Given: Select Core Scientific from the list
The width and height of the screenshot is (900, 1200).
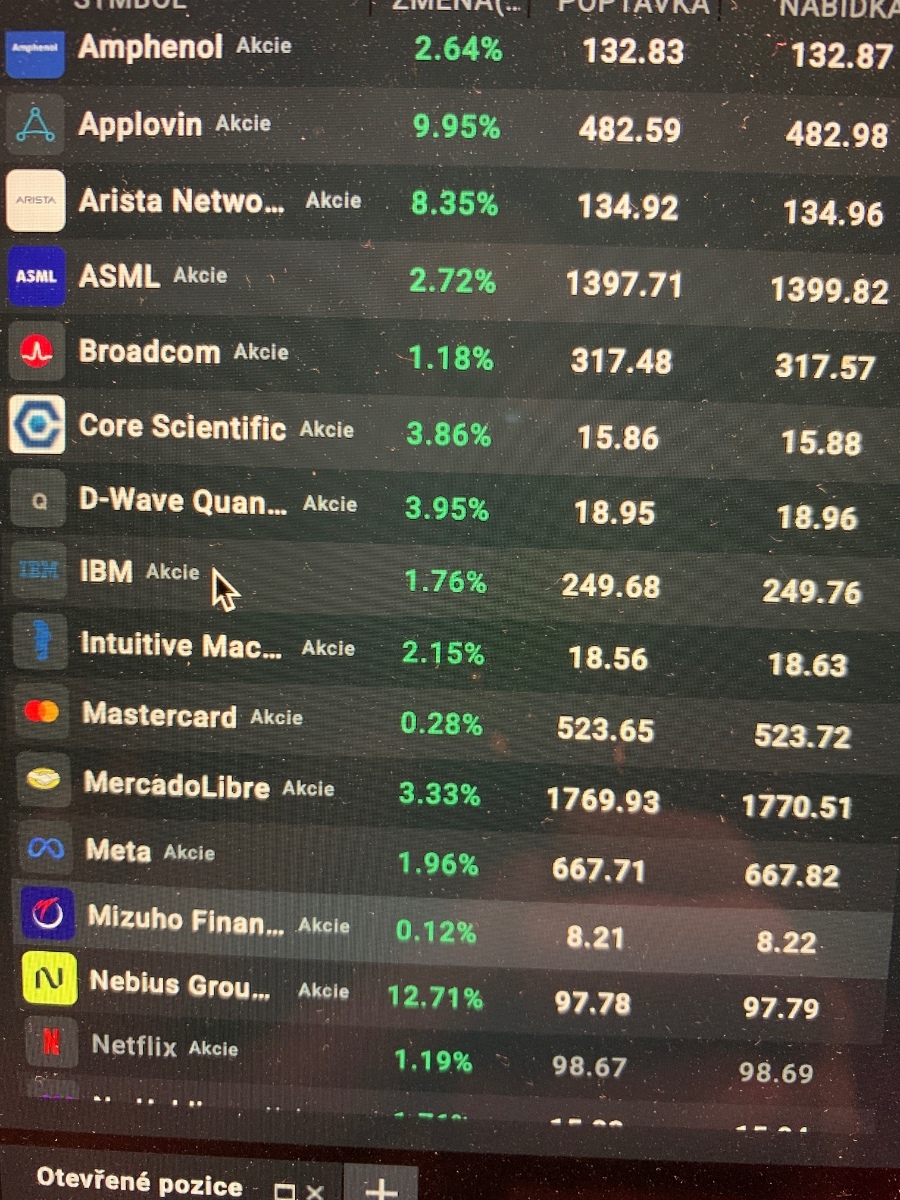Looking at the screenshot, I should (182, 427).
